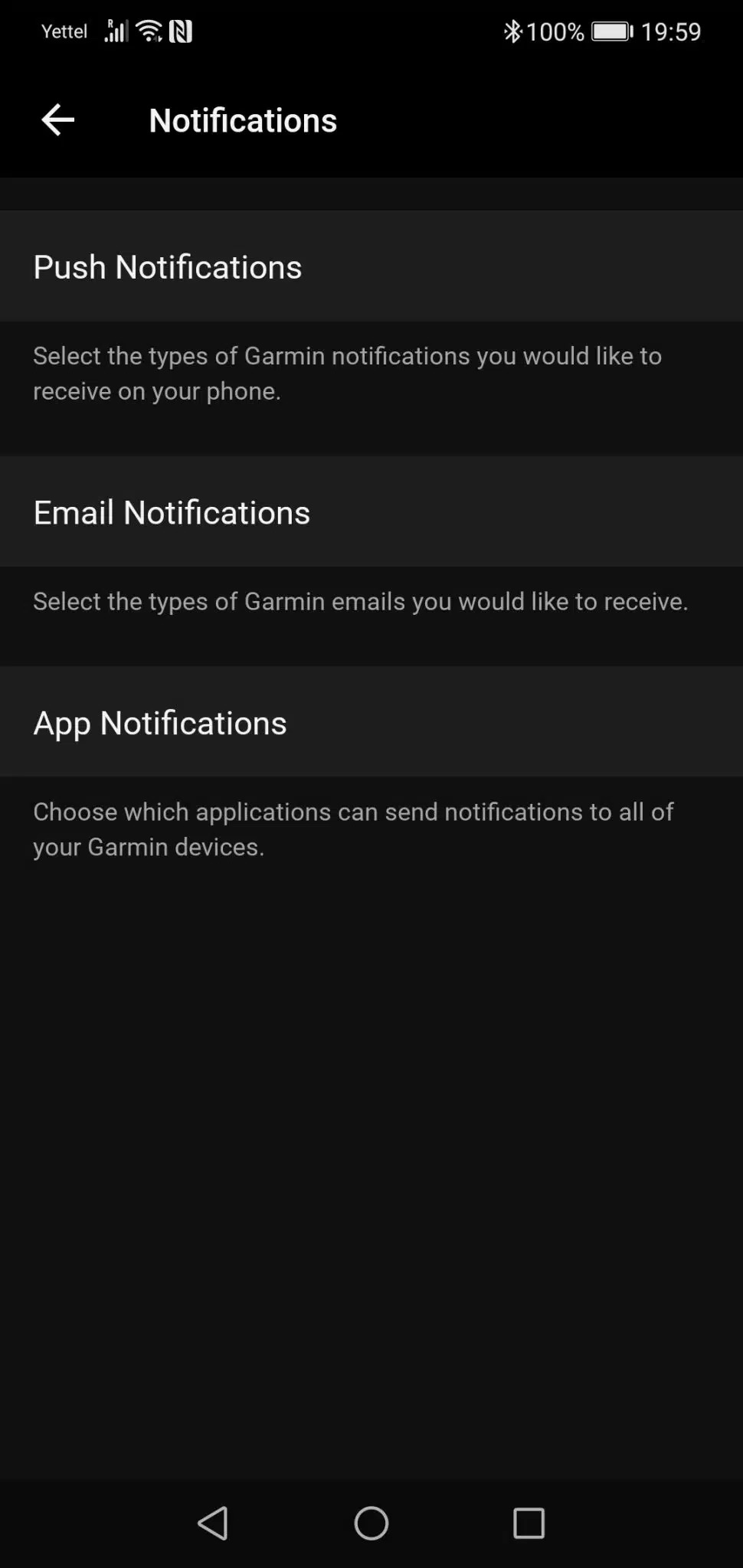Select the Garmin push notifications description text
Image resolution: width=743 pixels, height=1568 pixels.
point(347,373)
